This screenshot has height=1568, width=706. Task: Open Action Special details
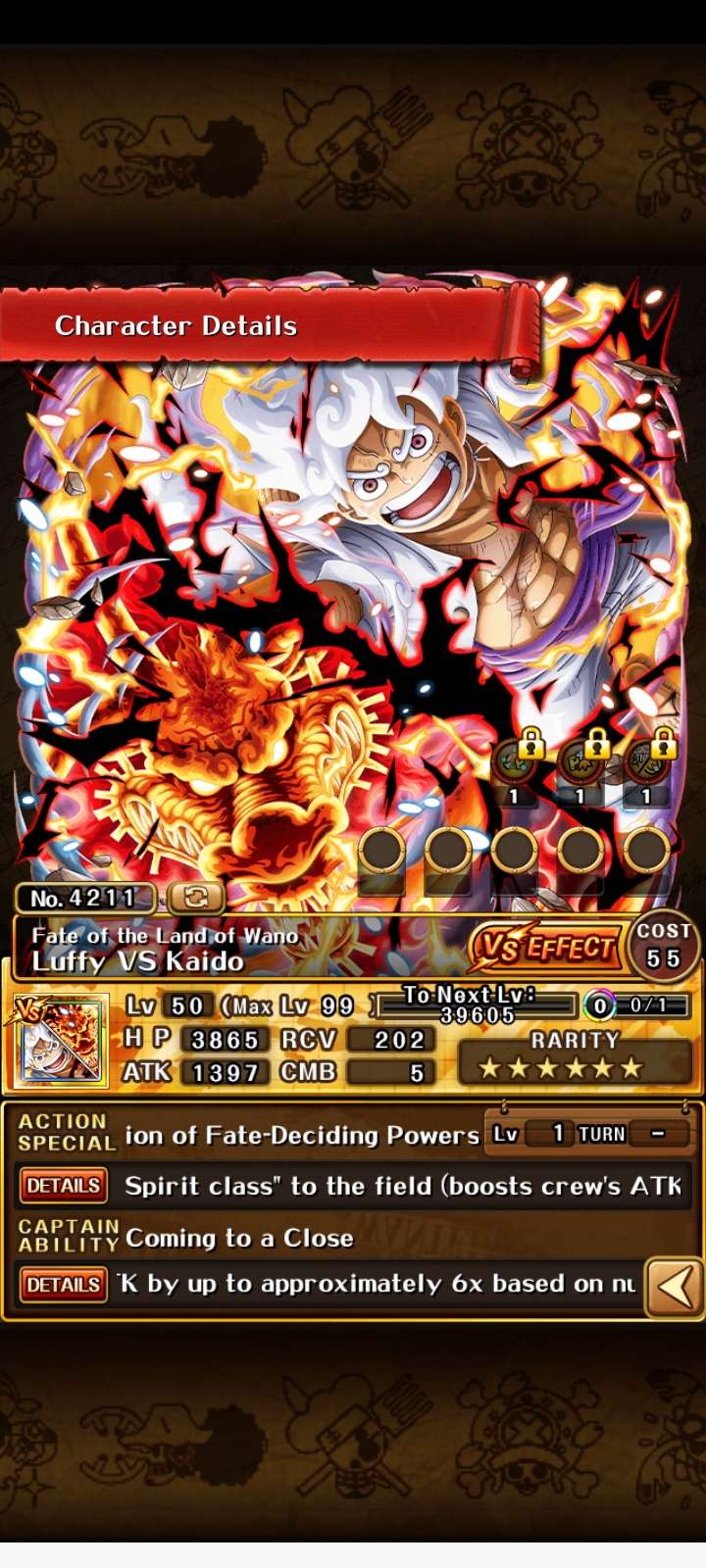tap(63, 1186)
